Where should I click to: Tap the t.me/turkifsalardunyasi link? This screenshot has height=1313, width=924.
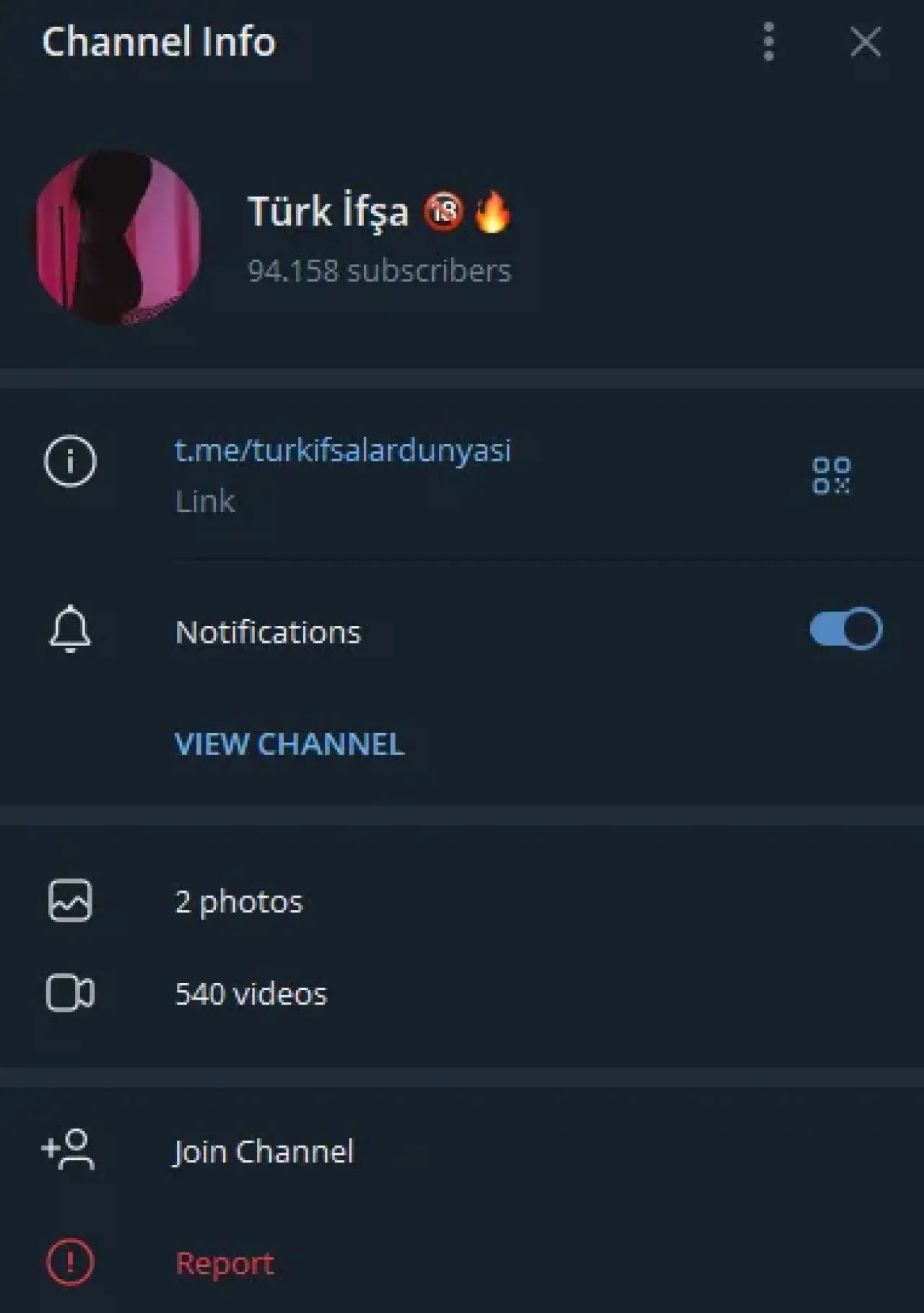[342, 450]
